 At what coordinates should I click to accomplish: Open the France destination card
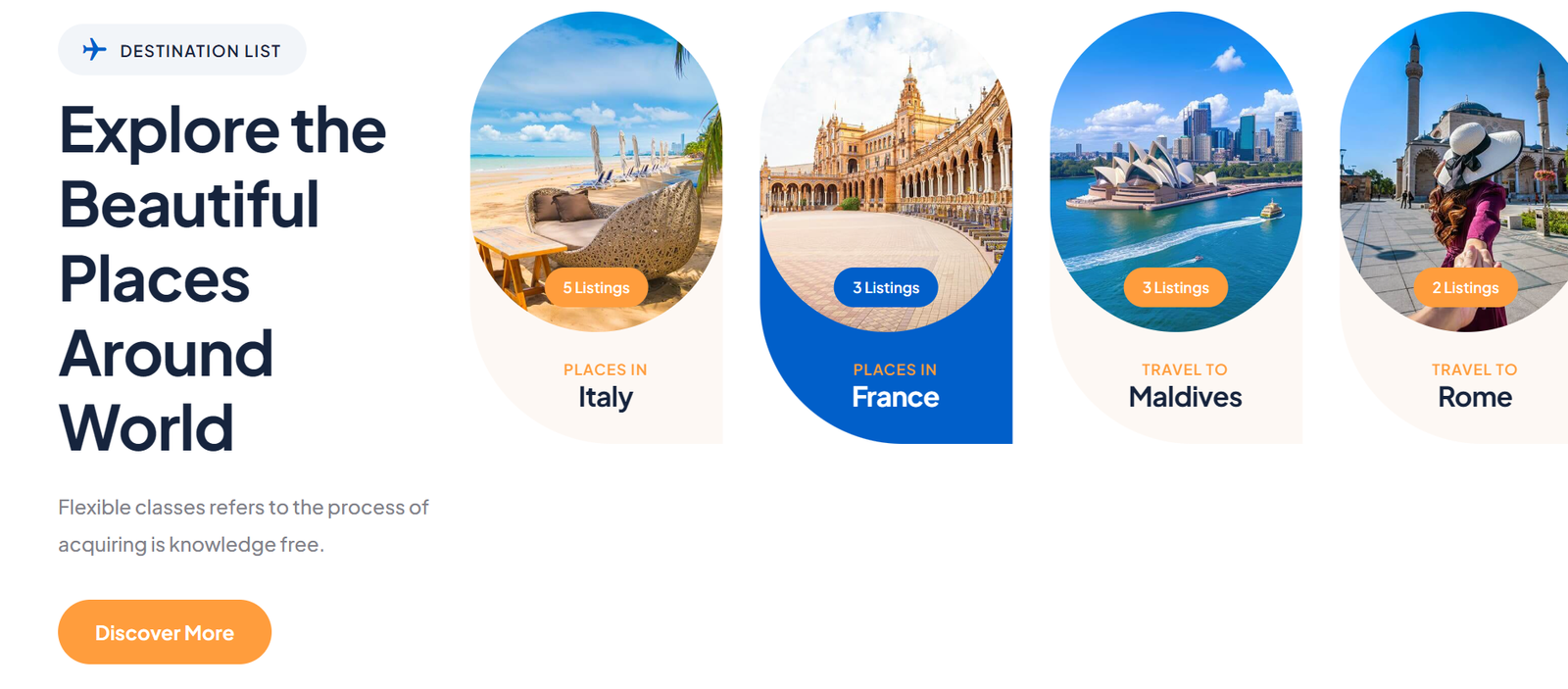(895, 397)
